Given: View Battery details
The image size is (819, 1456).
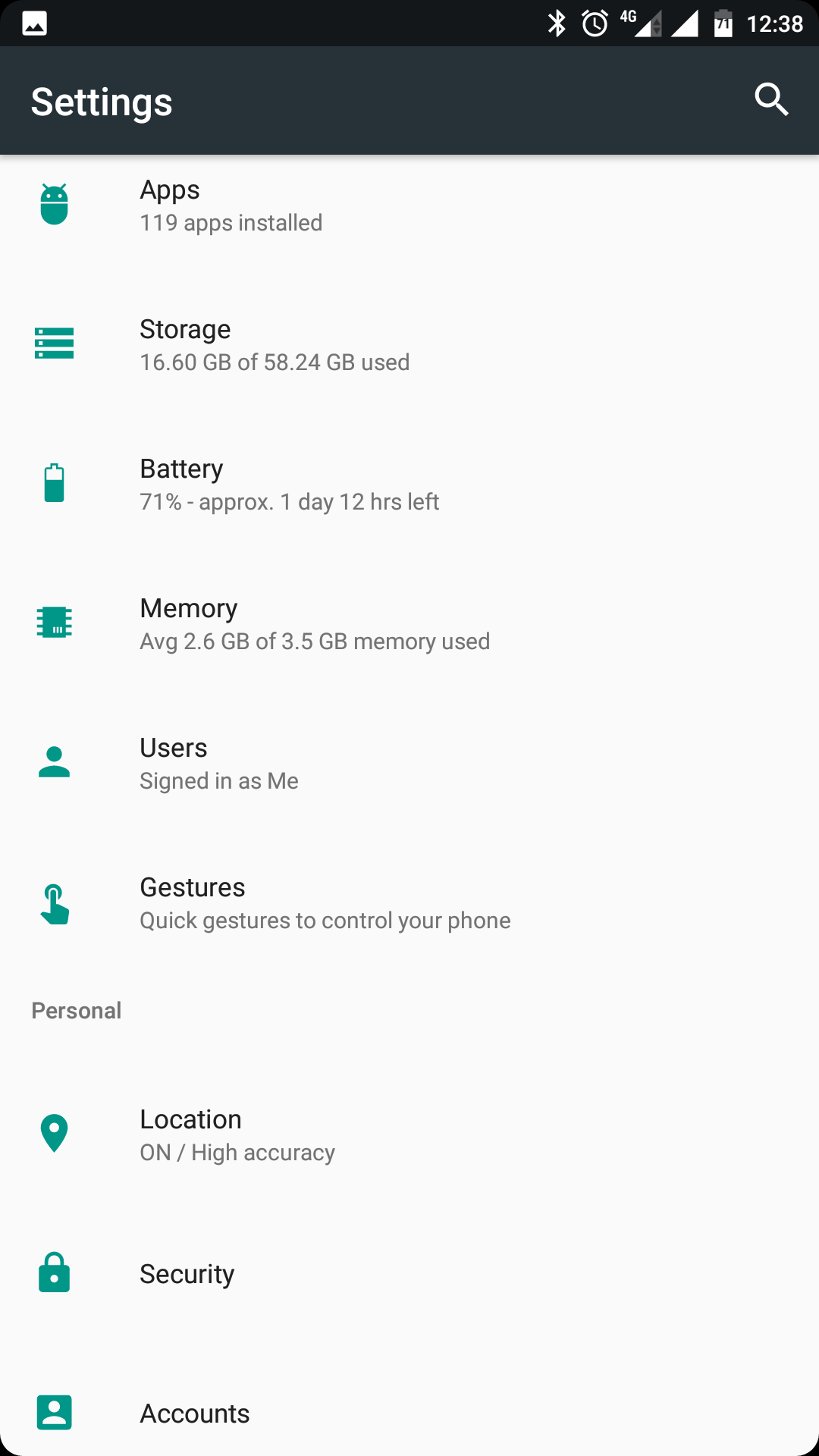Looking at the screenshot, I should (x=409, y=485).
